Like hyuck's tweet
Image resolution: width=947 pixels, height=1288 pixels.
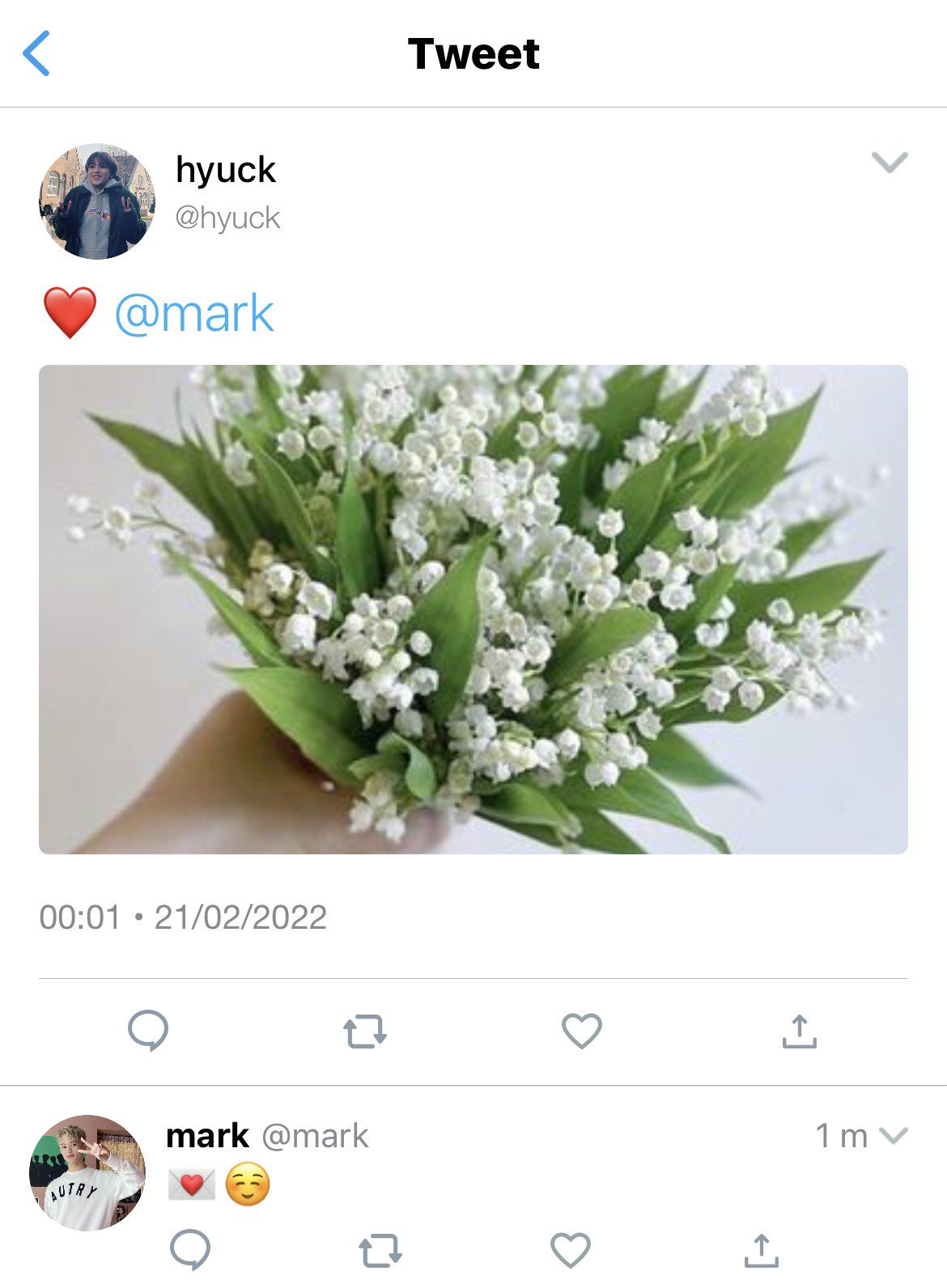[x=581, y=1031]
